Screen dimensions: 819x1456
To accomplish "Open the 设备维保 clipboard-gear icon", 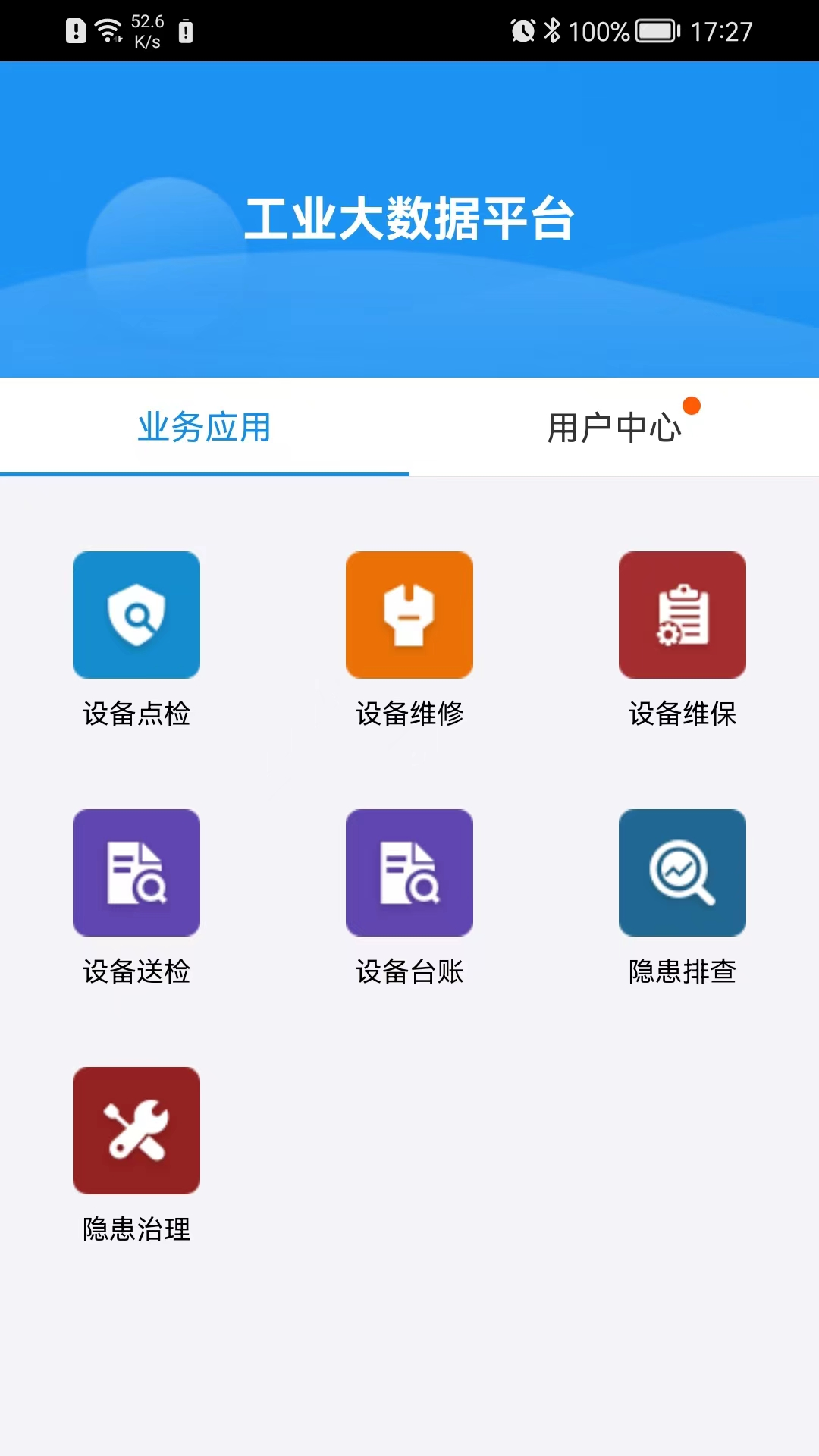I will click(x=682, y=615).
